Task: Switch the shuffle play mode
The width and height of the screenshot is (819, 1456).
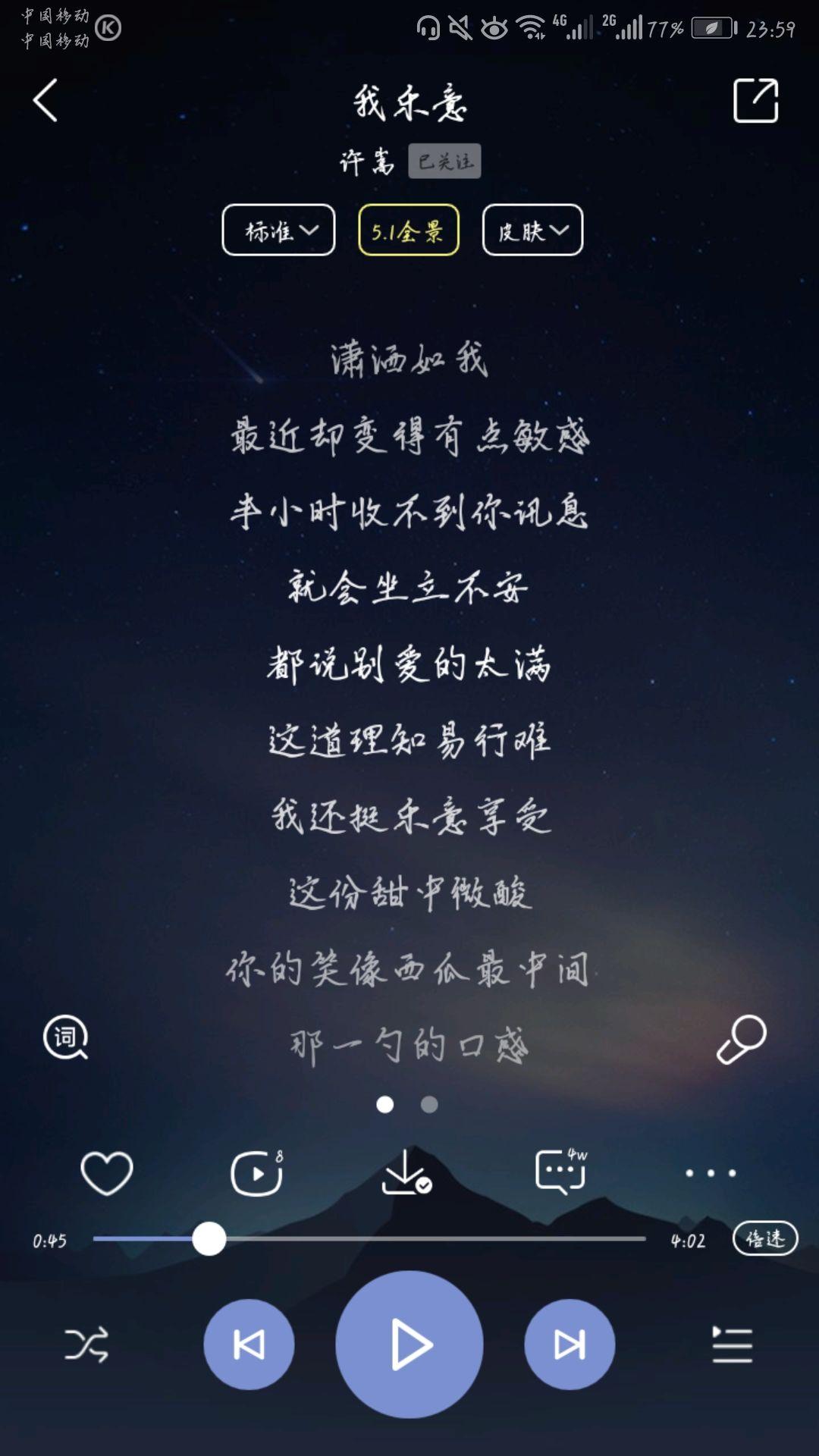Action: point(86,1345)
